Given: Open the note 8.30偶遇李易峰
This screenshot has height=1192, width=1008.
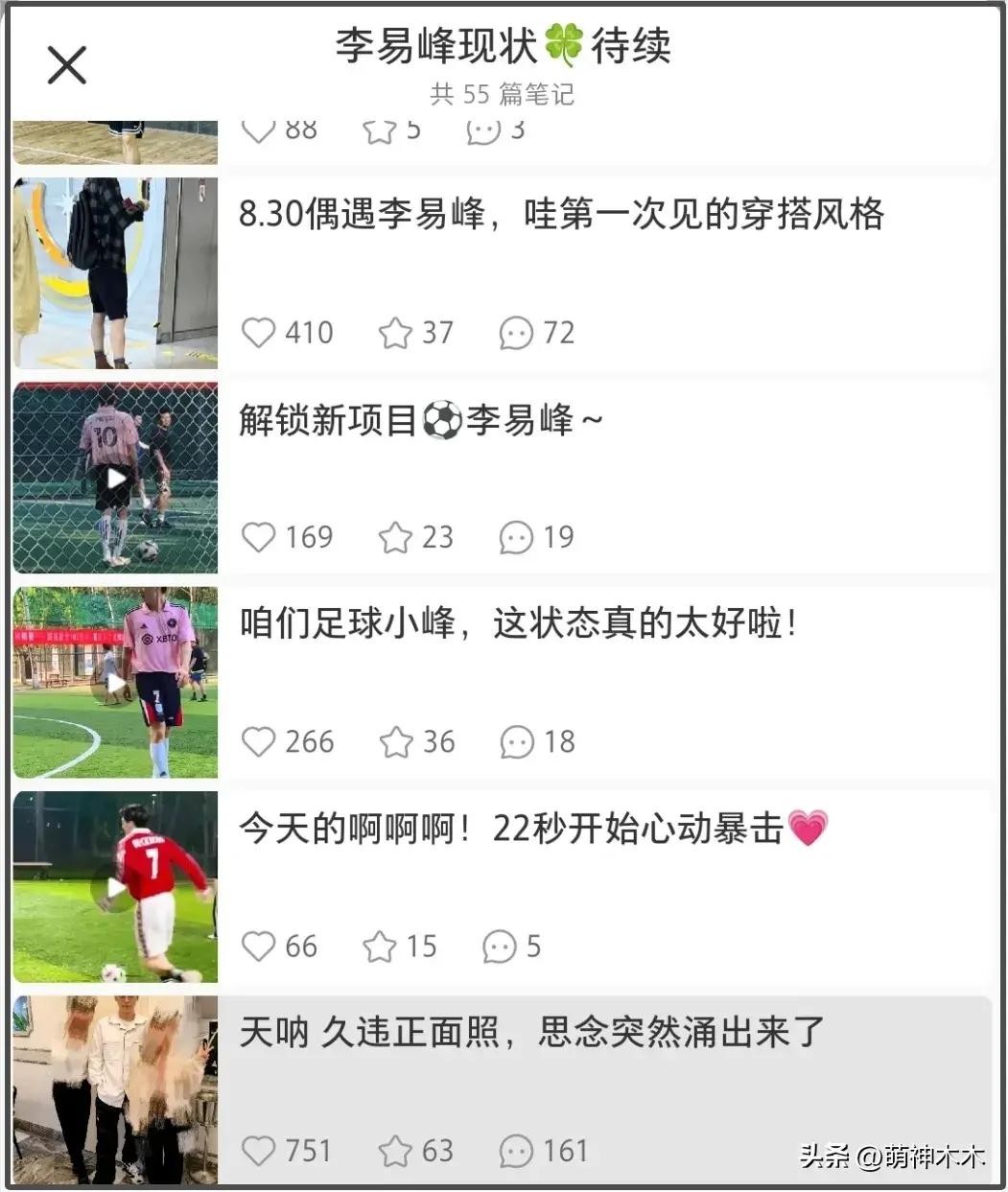Looking at the screenshot, I should [561, 215].
